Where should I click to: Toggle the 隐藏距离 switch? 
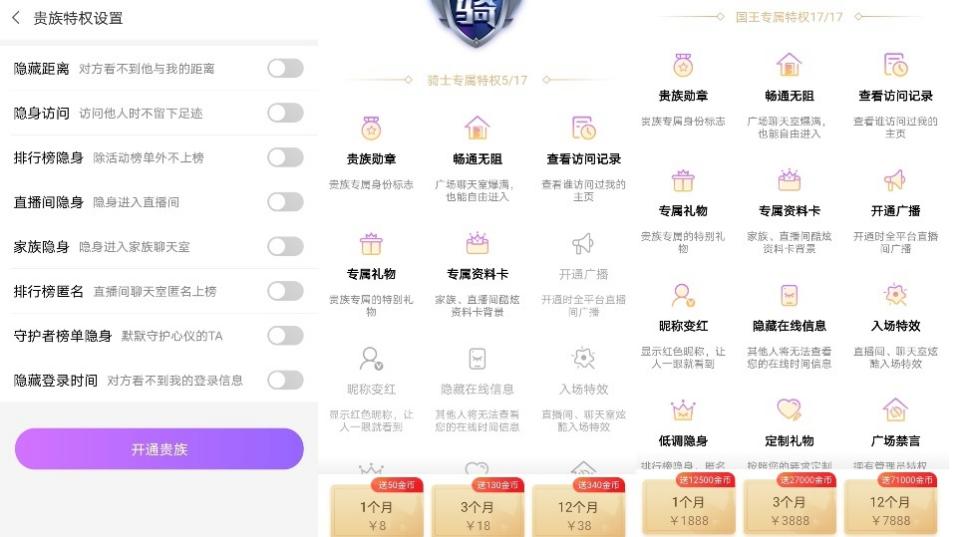285,69
